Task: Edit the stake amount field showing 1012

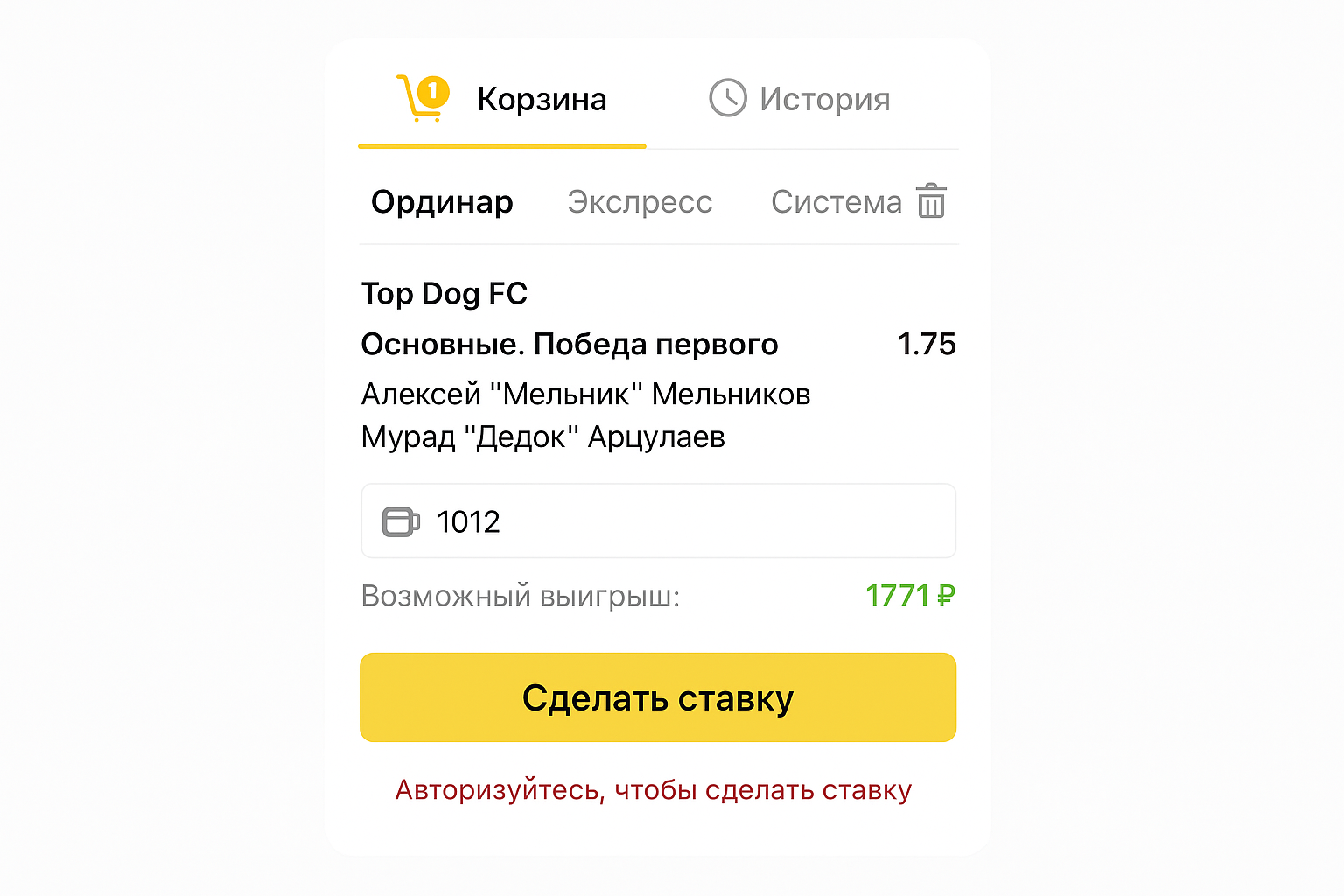Action: click(658, 521)
